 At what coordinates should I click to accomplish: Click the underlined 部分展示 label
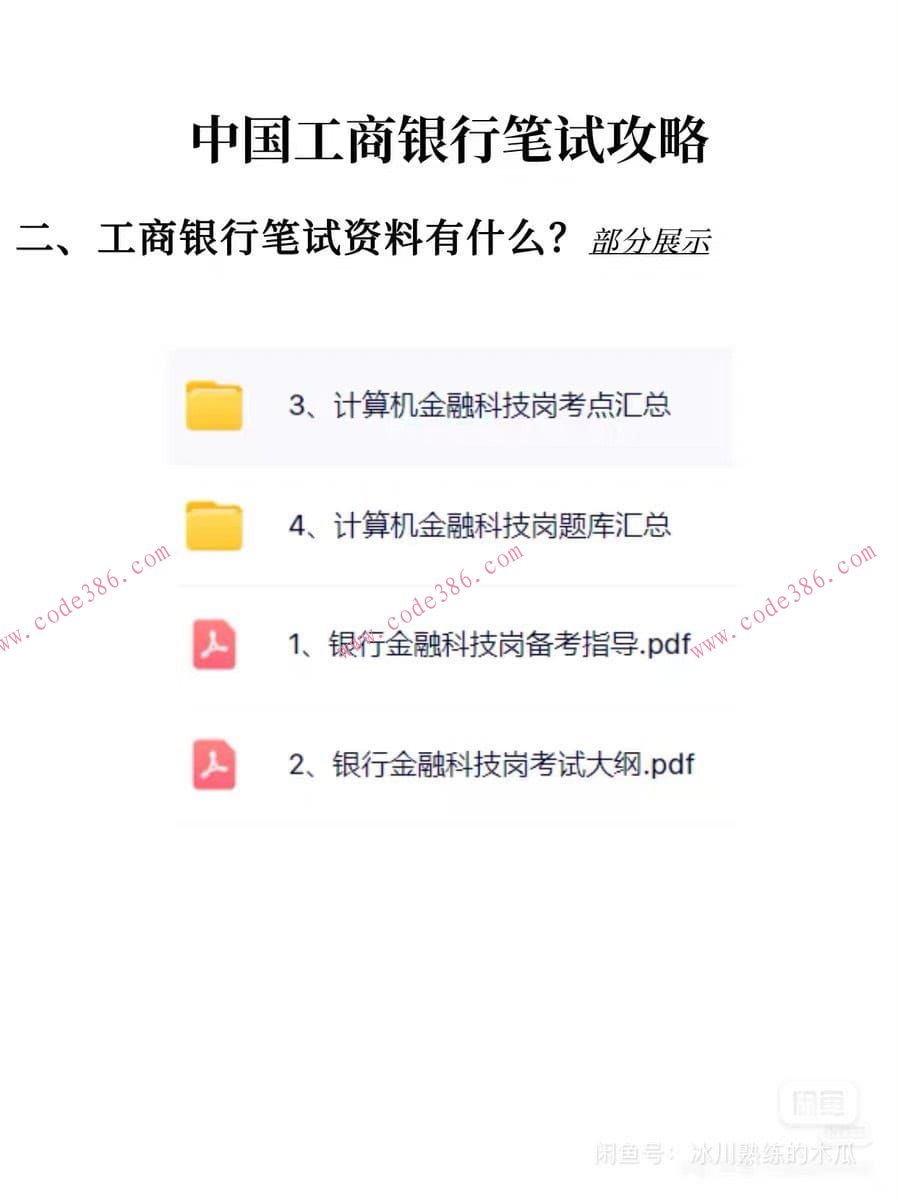click(x=649, y=241)
